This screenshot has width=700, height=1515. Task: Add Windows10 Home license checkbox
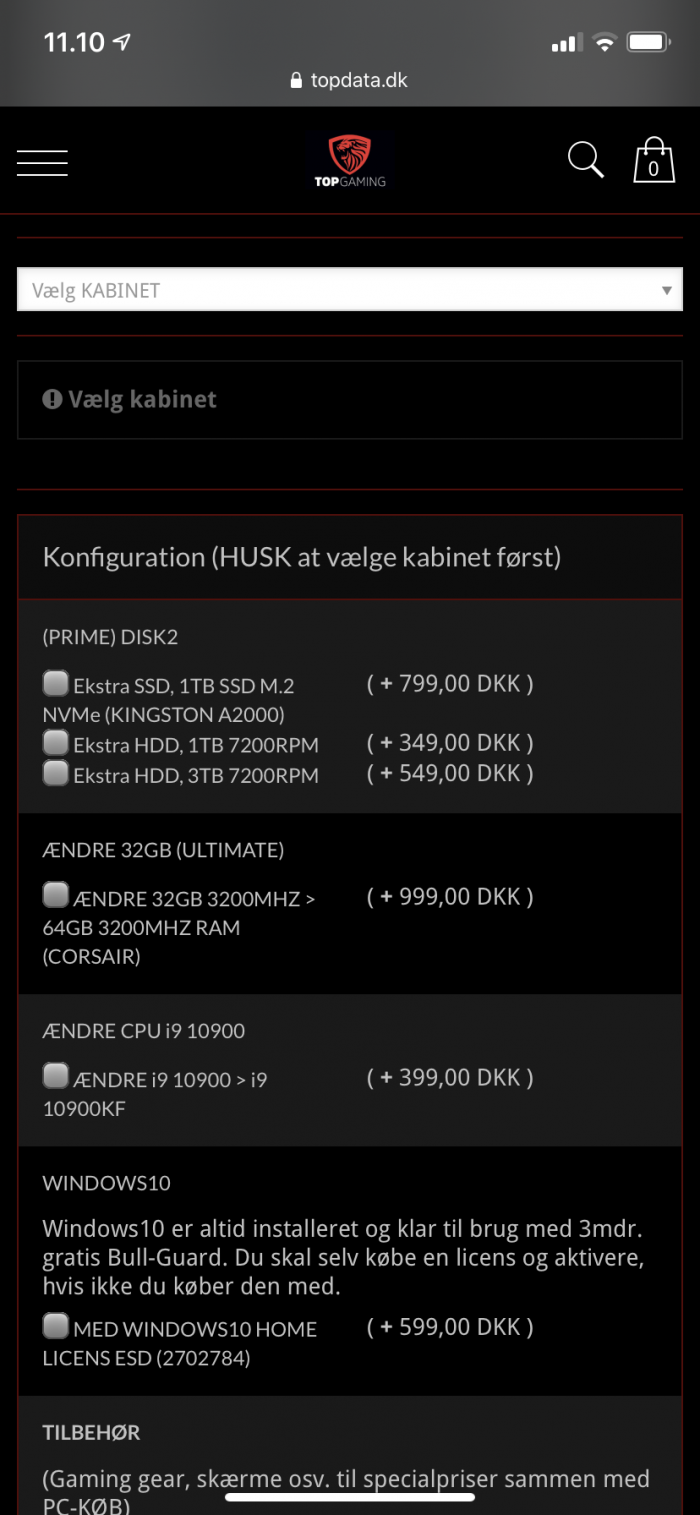click(x=56, y=1327)
